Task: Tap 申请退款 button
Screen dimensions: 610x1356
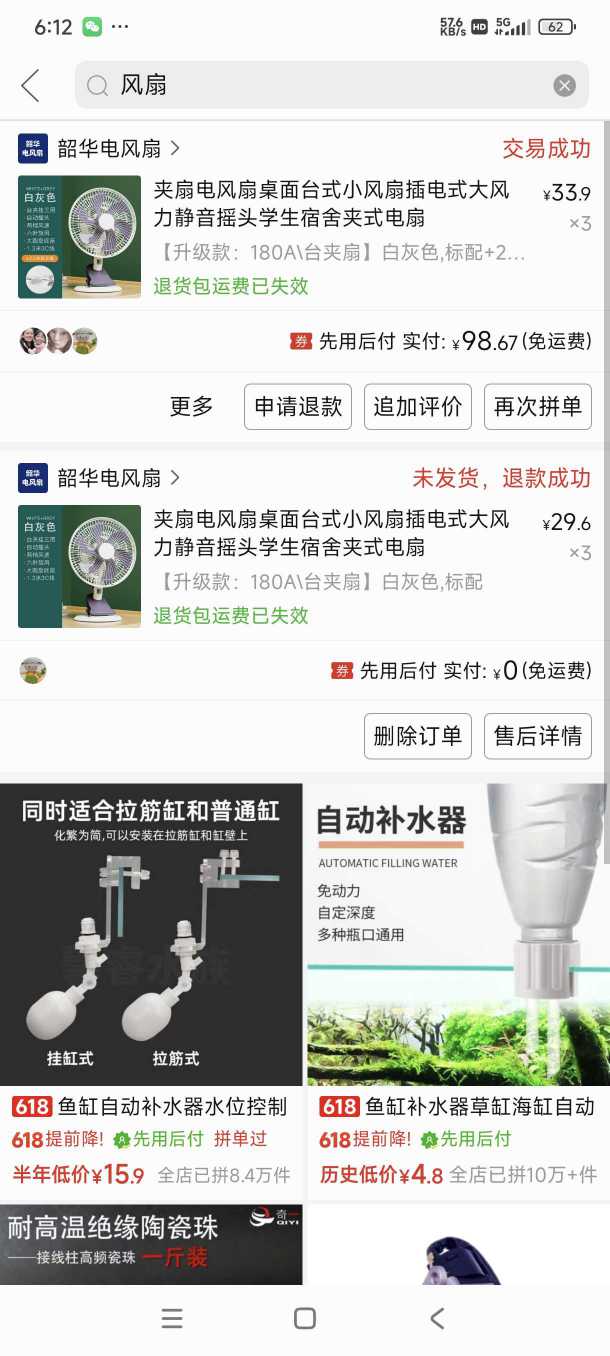Action: [x=298, y=406]
